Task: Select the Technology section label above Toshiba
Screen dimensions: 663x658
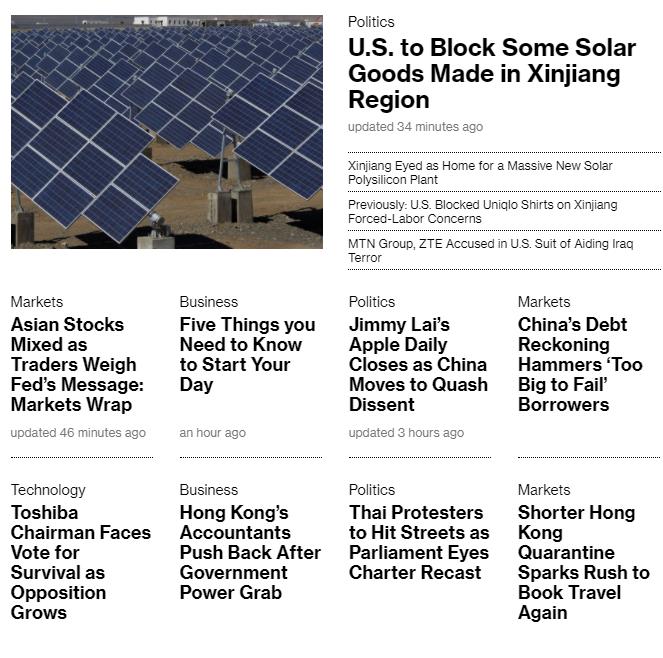Action: pyautogui.click(x=48, y=490)
